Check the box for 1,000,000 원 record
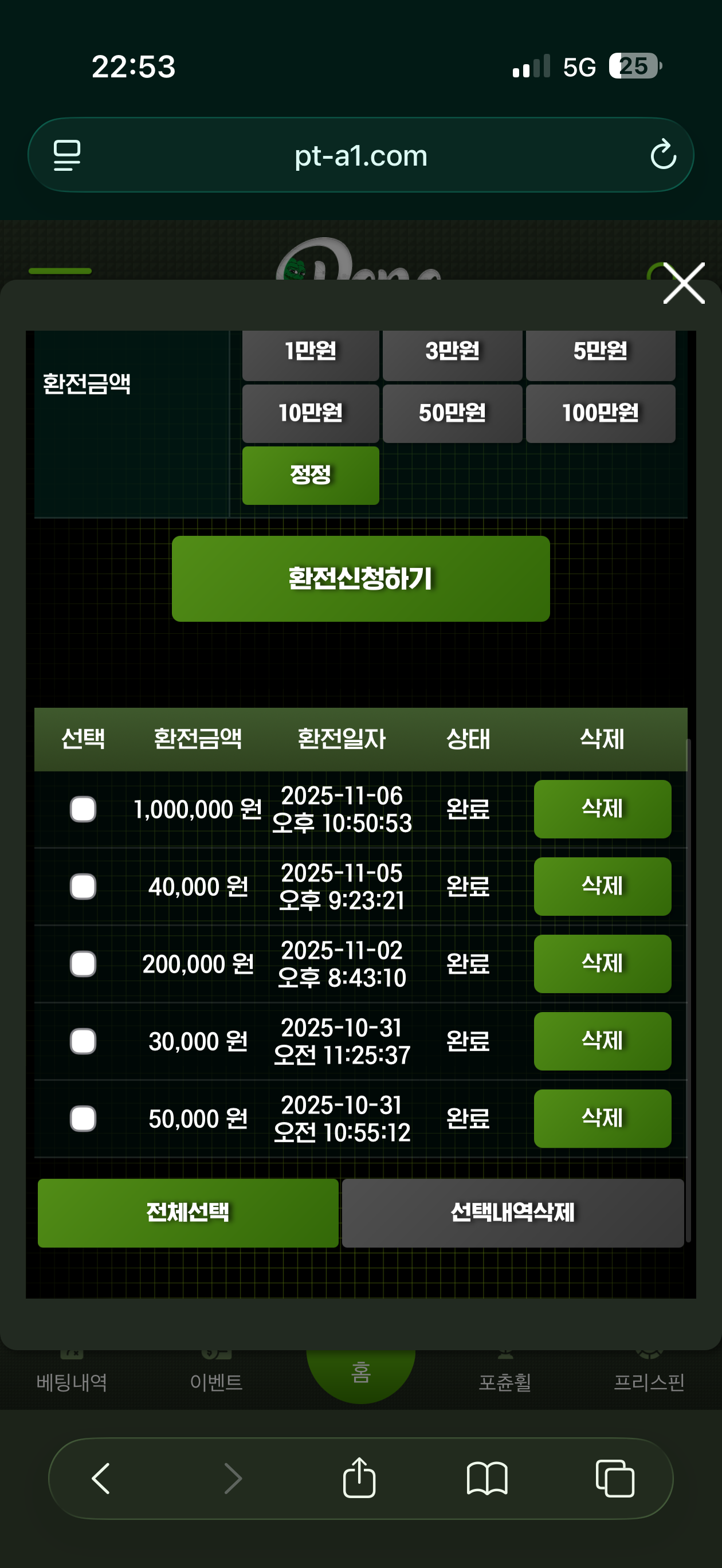Viewport: 722px width, 1568px height. point(83,809)
